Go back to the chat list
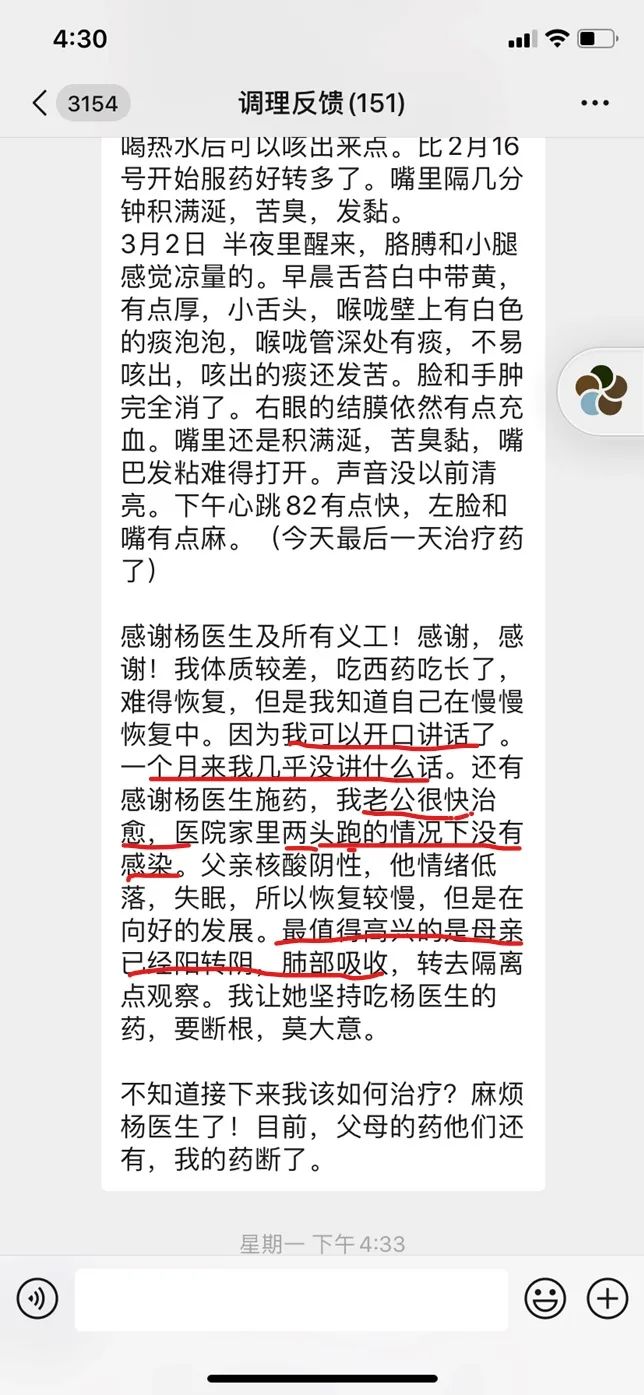 click(x=40, y=103)
